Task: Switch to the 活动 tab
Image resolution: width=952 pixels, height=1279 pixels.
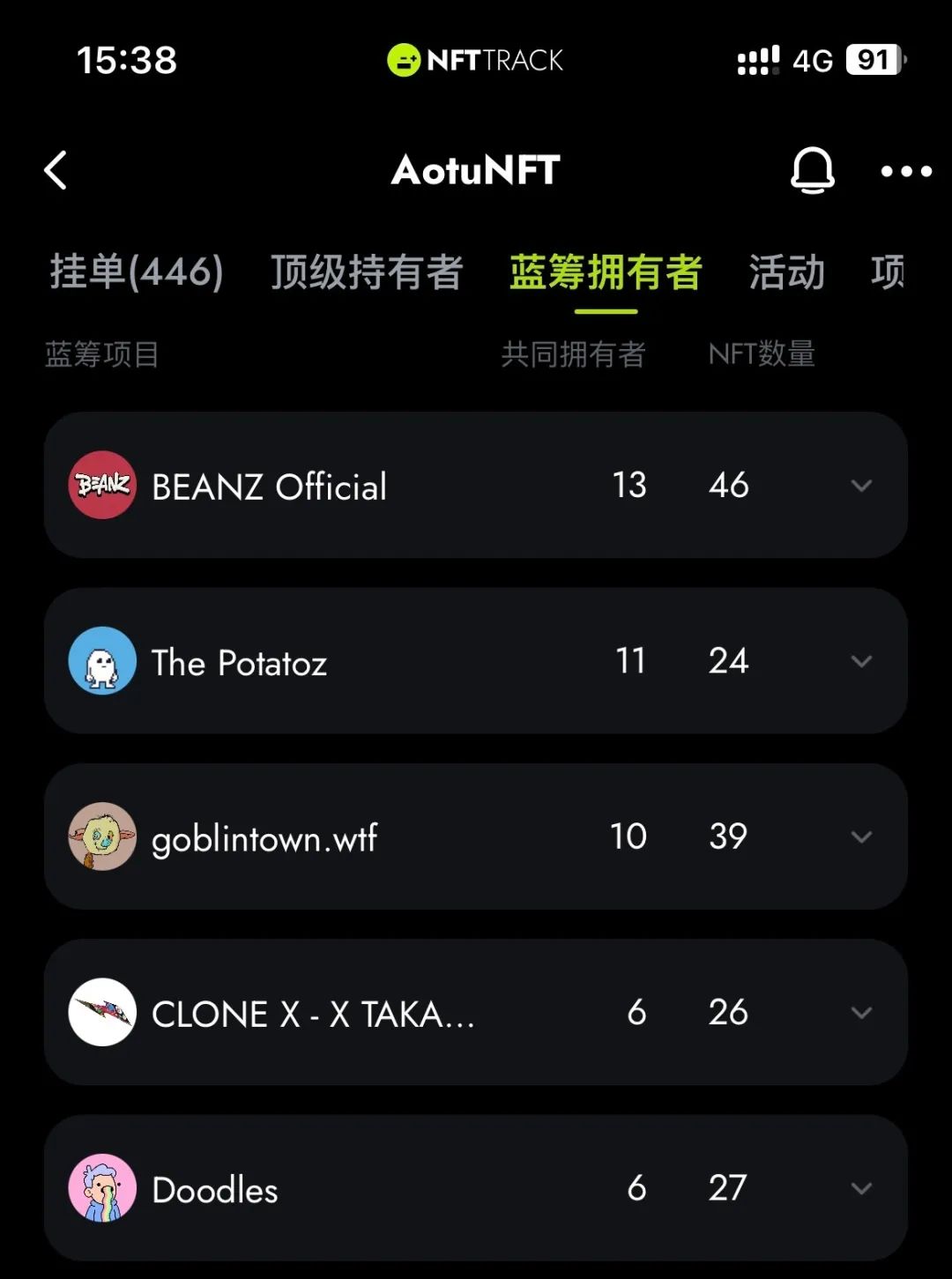Action: pyautogui.click(x=786, y=271)
